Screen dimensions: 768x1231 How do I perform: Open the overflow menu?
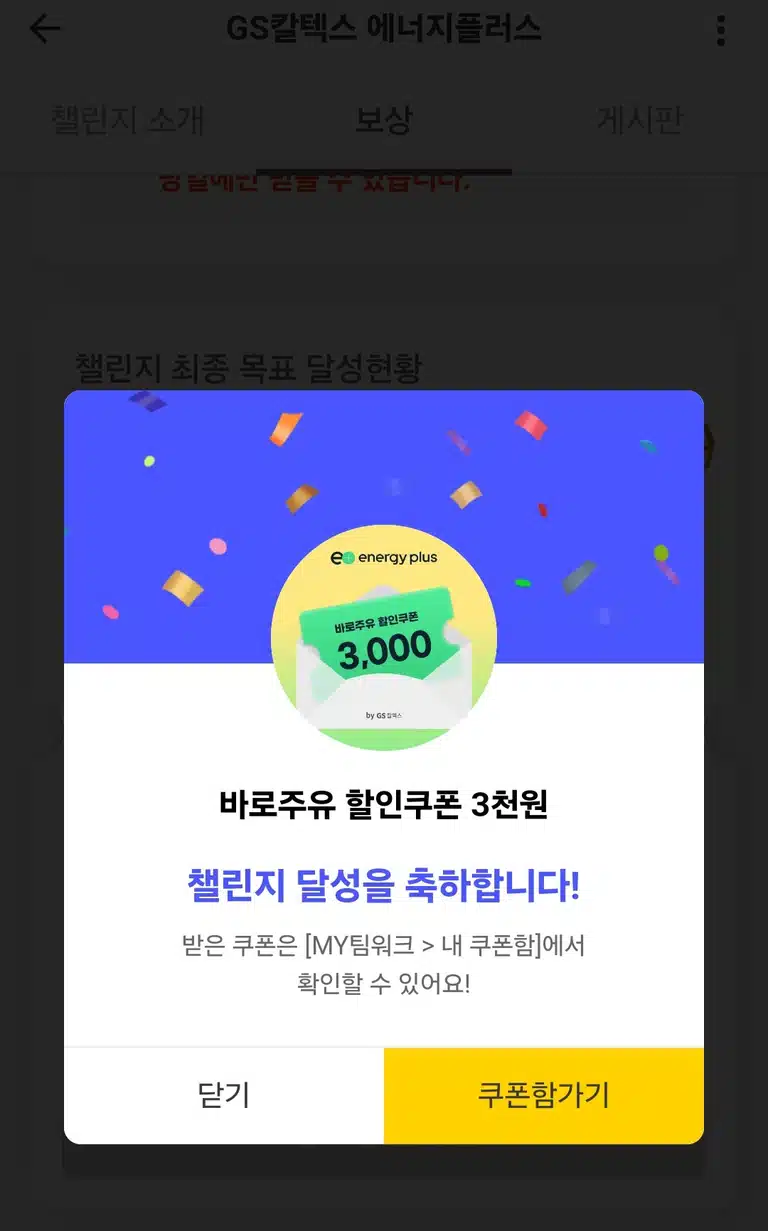721,30
